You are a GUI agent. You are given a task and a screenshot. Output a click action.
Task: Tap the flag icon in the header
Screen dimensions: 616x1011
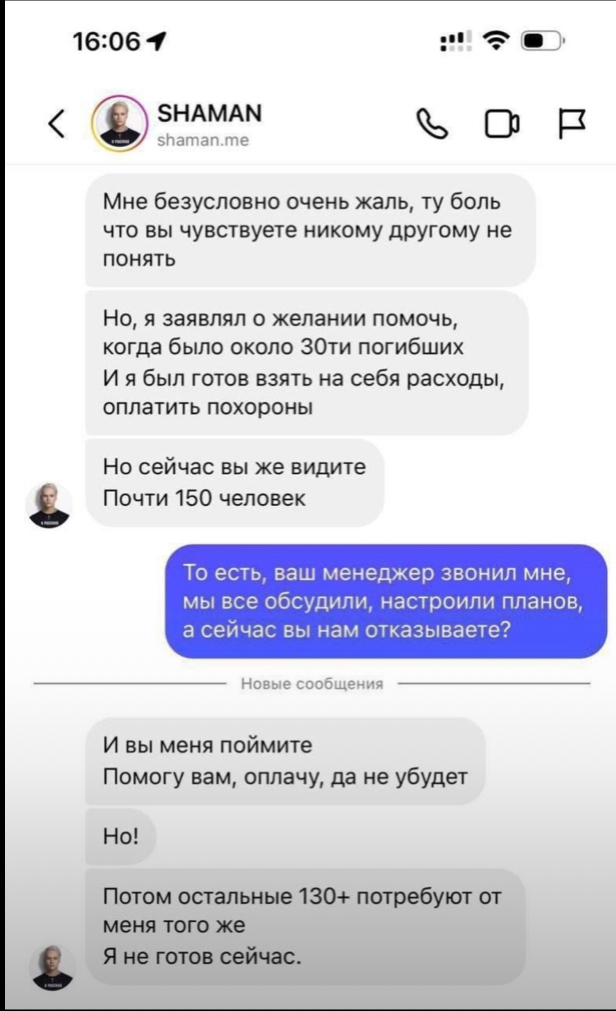(571, 124)
